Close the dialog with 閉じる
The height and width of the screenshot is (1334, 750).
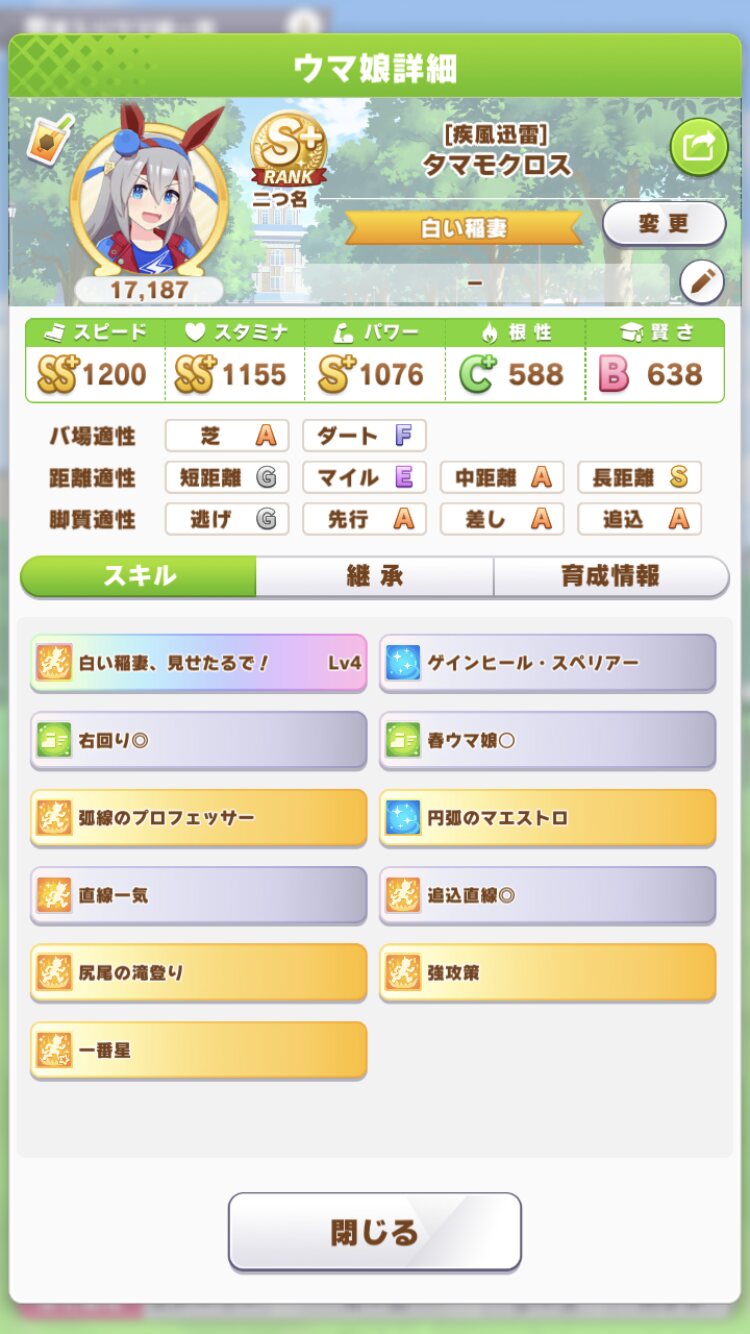(x=375, y=1231)
